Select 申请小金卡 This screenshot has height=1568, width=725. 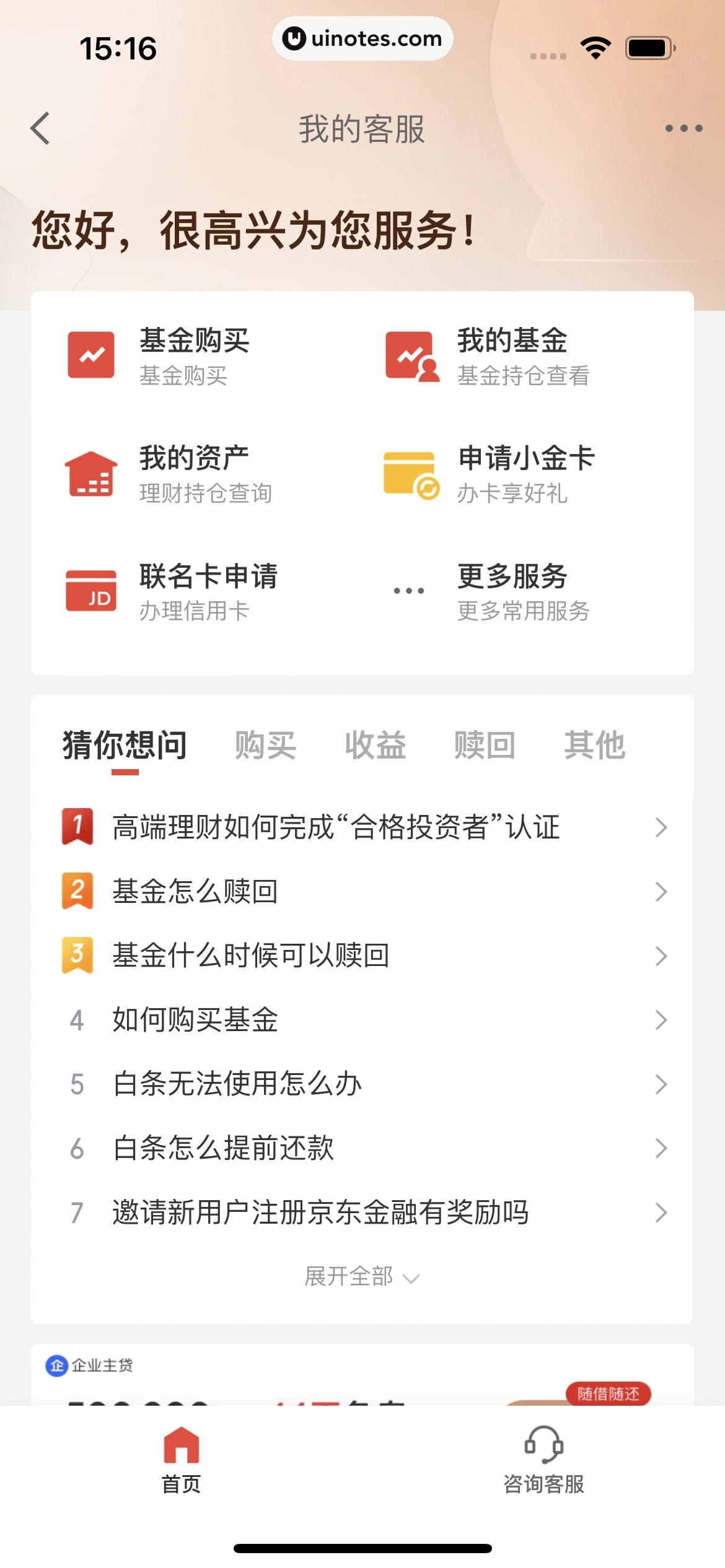[x=525, y=474]
